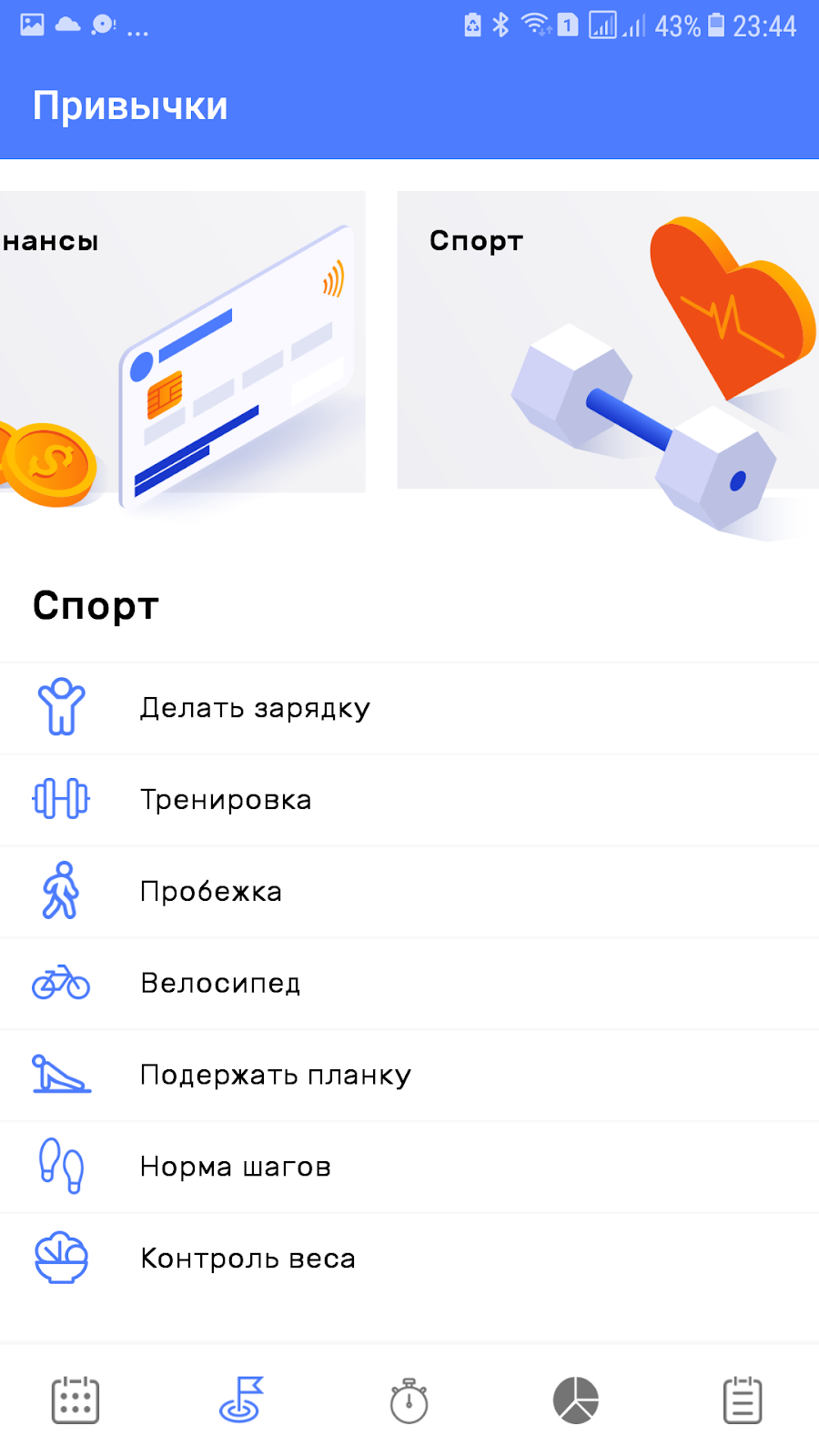Select the Спорт category card
The image size is (819, 1456).
[x=608, y=341]
